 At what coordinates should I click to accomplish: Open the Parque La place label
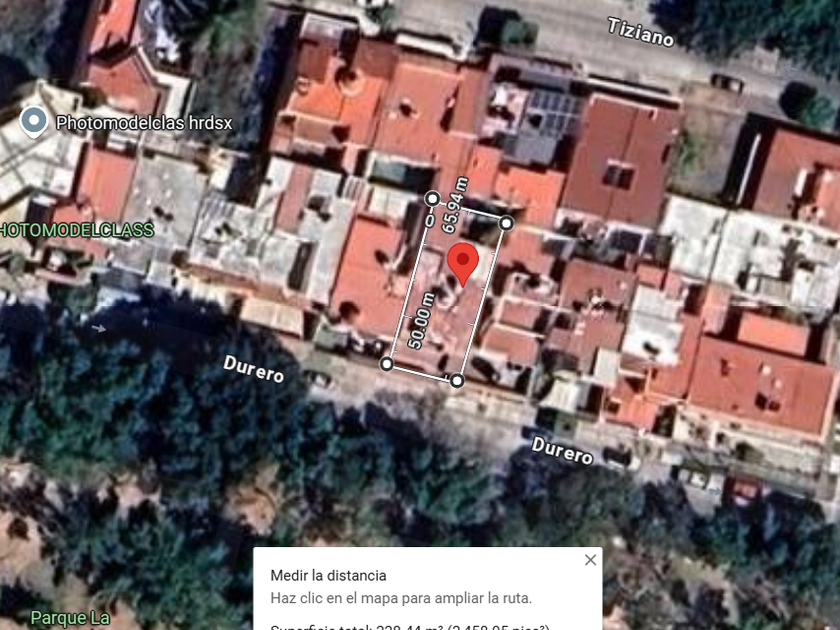point(69,617)
